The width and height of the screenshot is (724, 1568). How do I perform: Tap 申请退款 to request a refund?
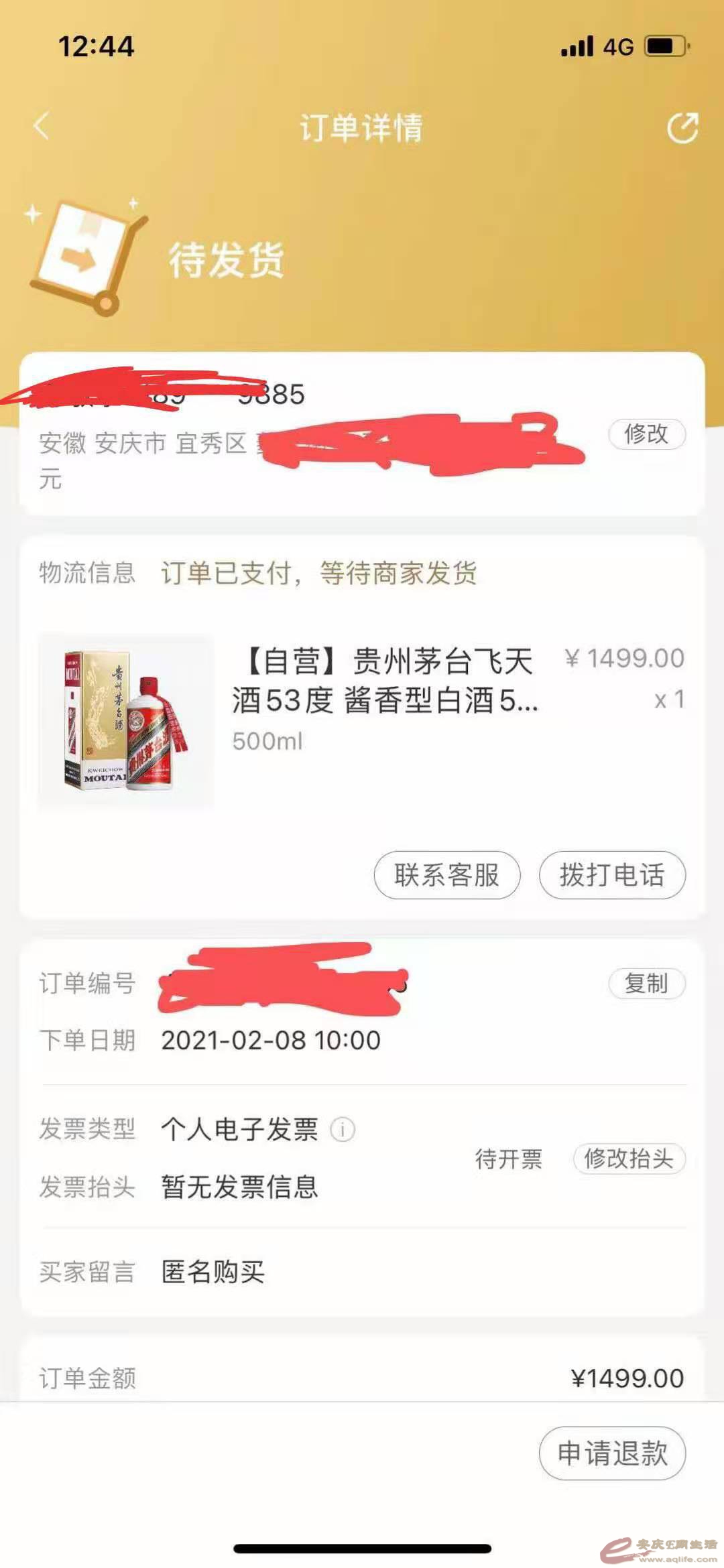point(612,1453)
